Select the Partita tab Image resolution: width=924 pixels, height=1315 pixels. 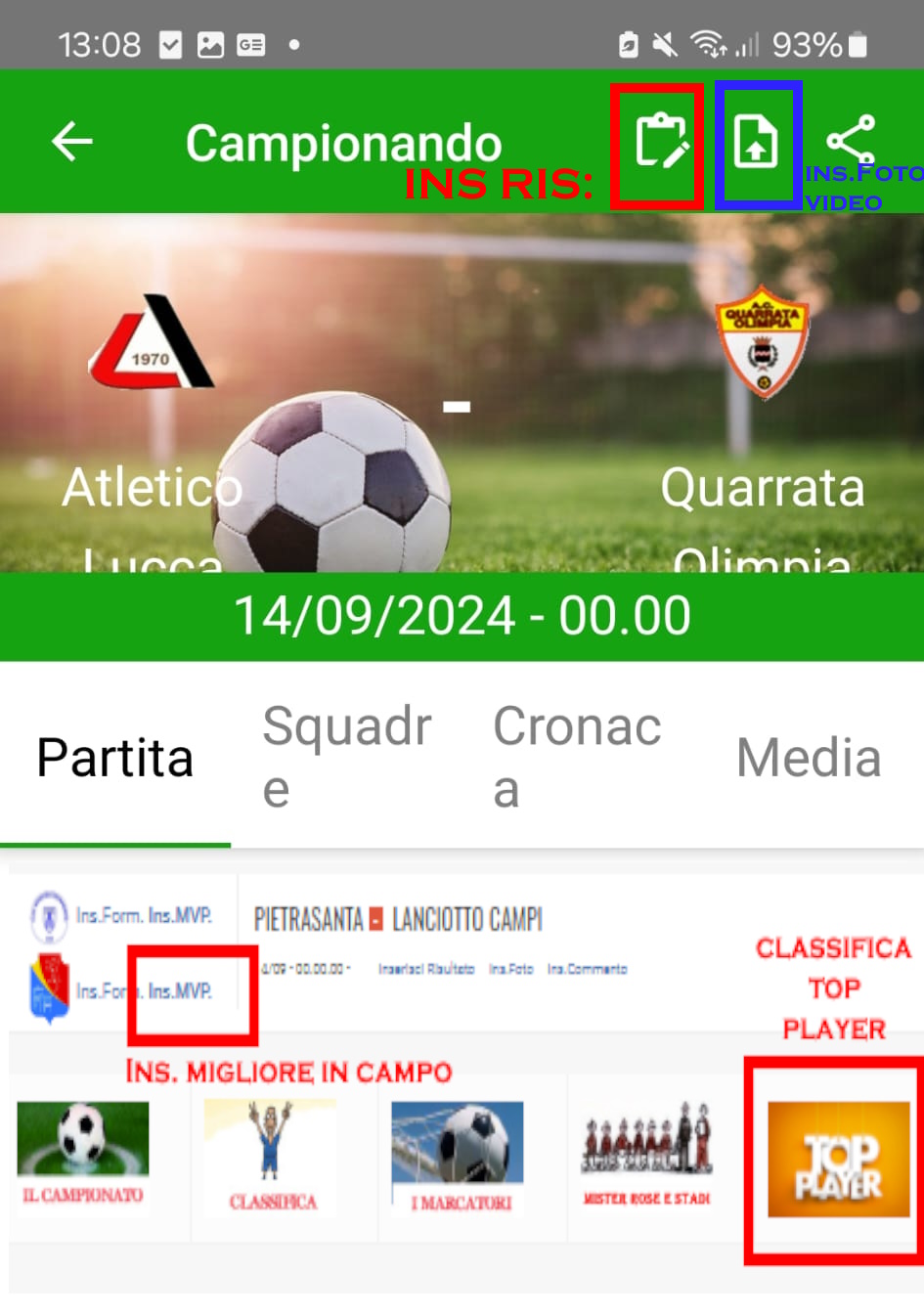pyautogui.click(x=115, y=758)
